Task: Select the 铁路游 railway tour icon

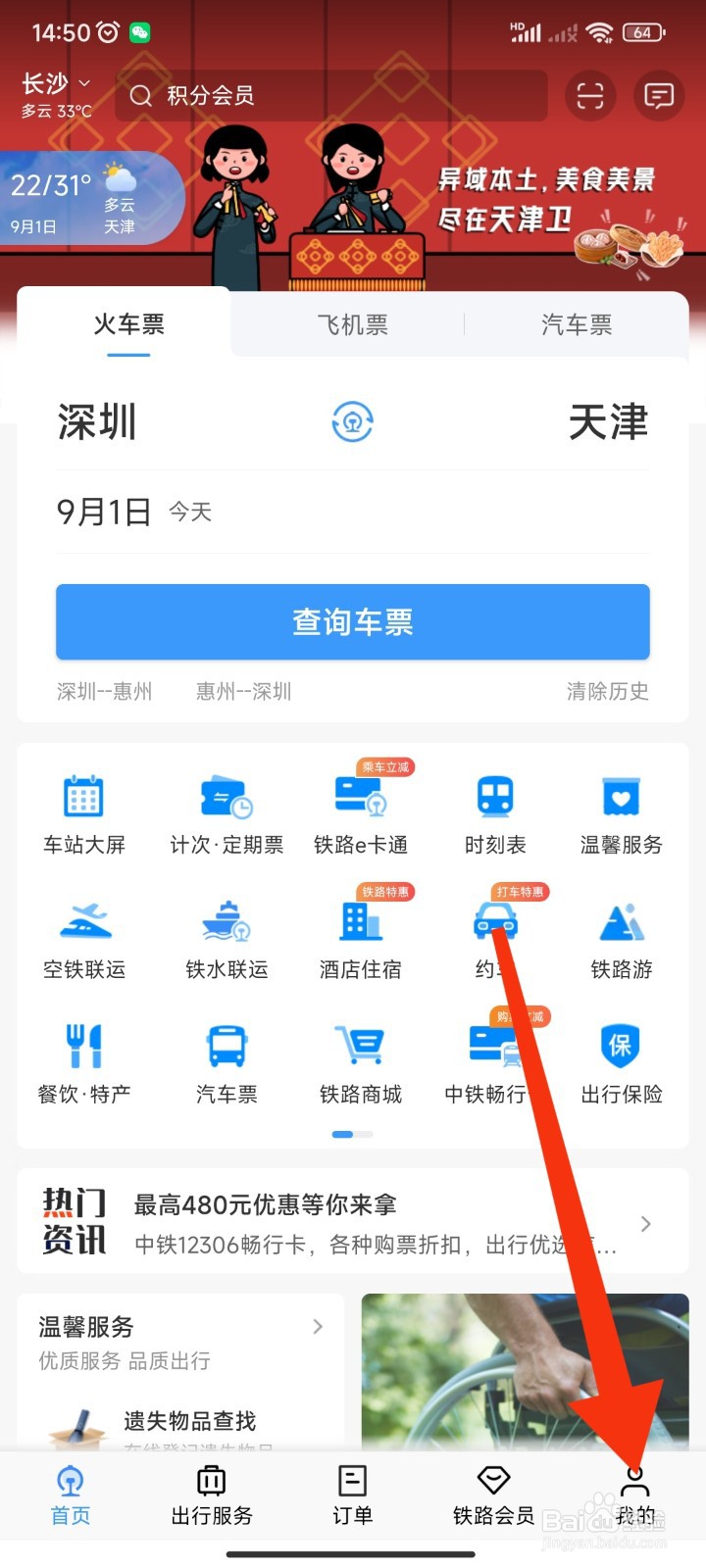Action: (621, 923)
